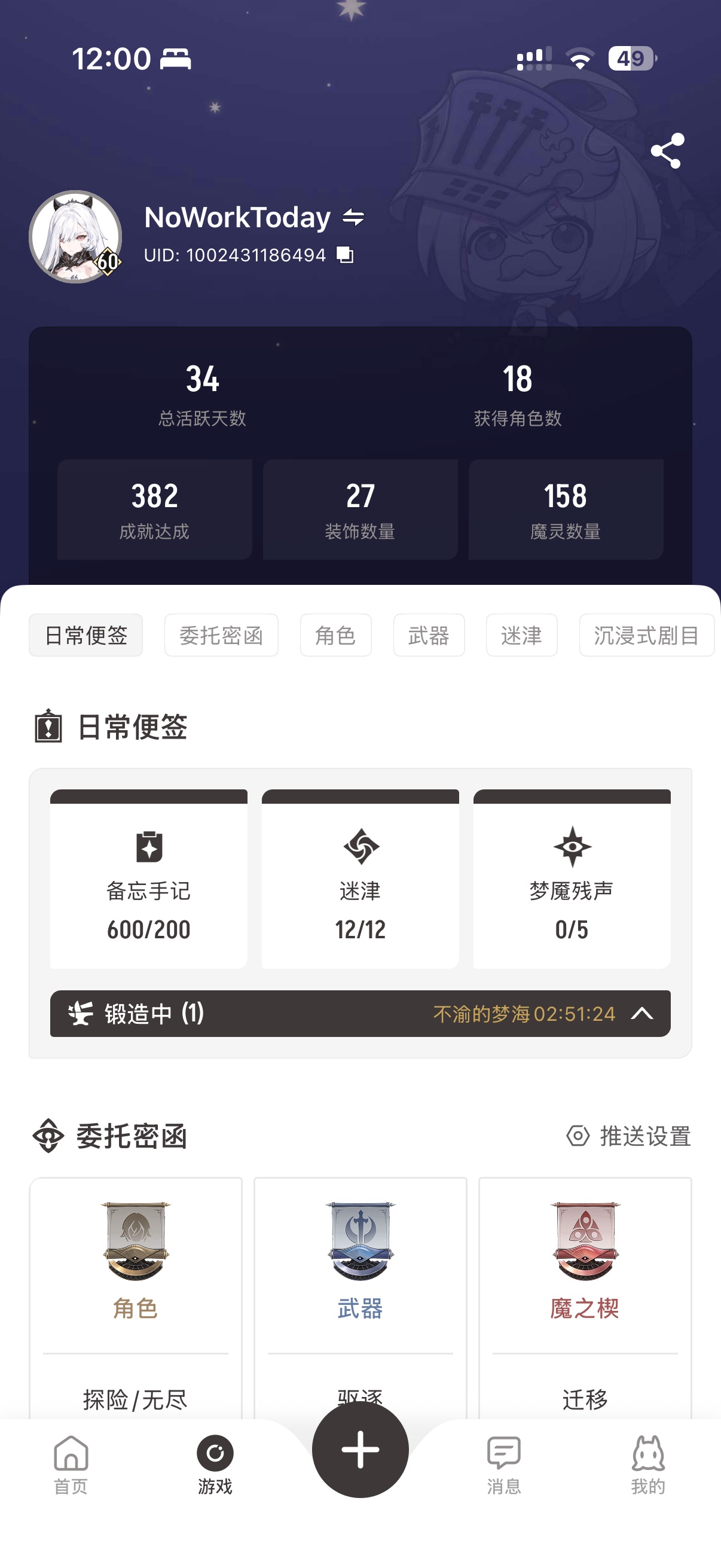The height and width of the screenshot is (1568, 721).
Task: Jump to the 委托密函 chip
Action: point(221,635)
